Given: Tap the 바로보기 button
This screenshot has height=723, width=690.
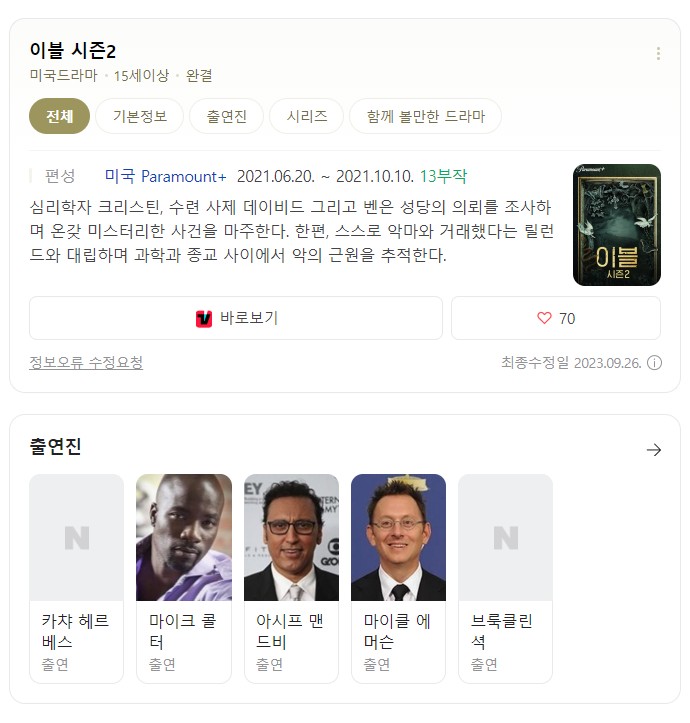Looking at the screenshot, I should (236, 318).
